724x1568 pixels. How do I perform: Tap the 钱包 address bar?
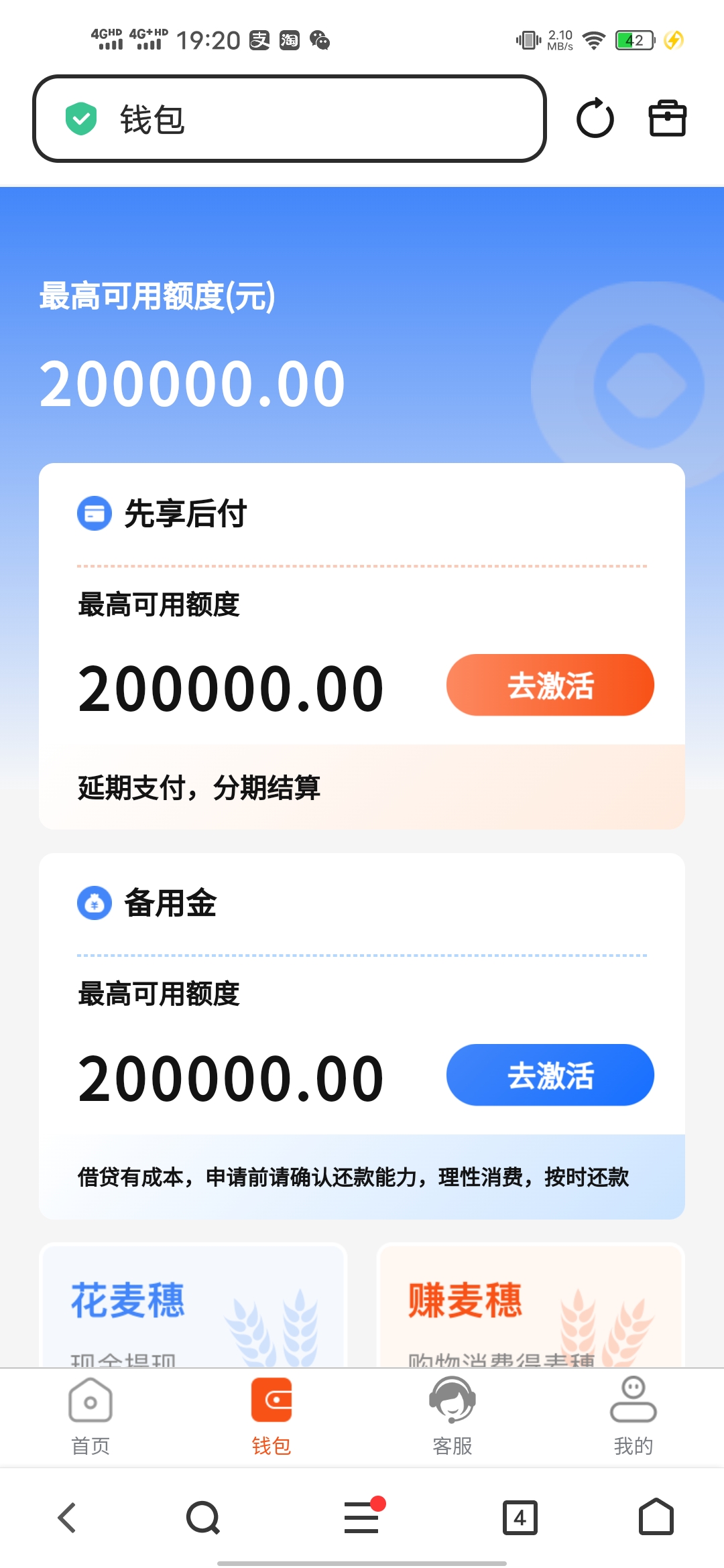(288, 119)
